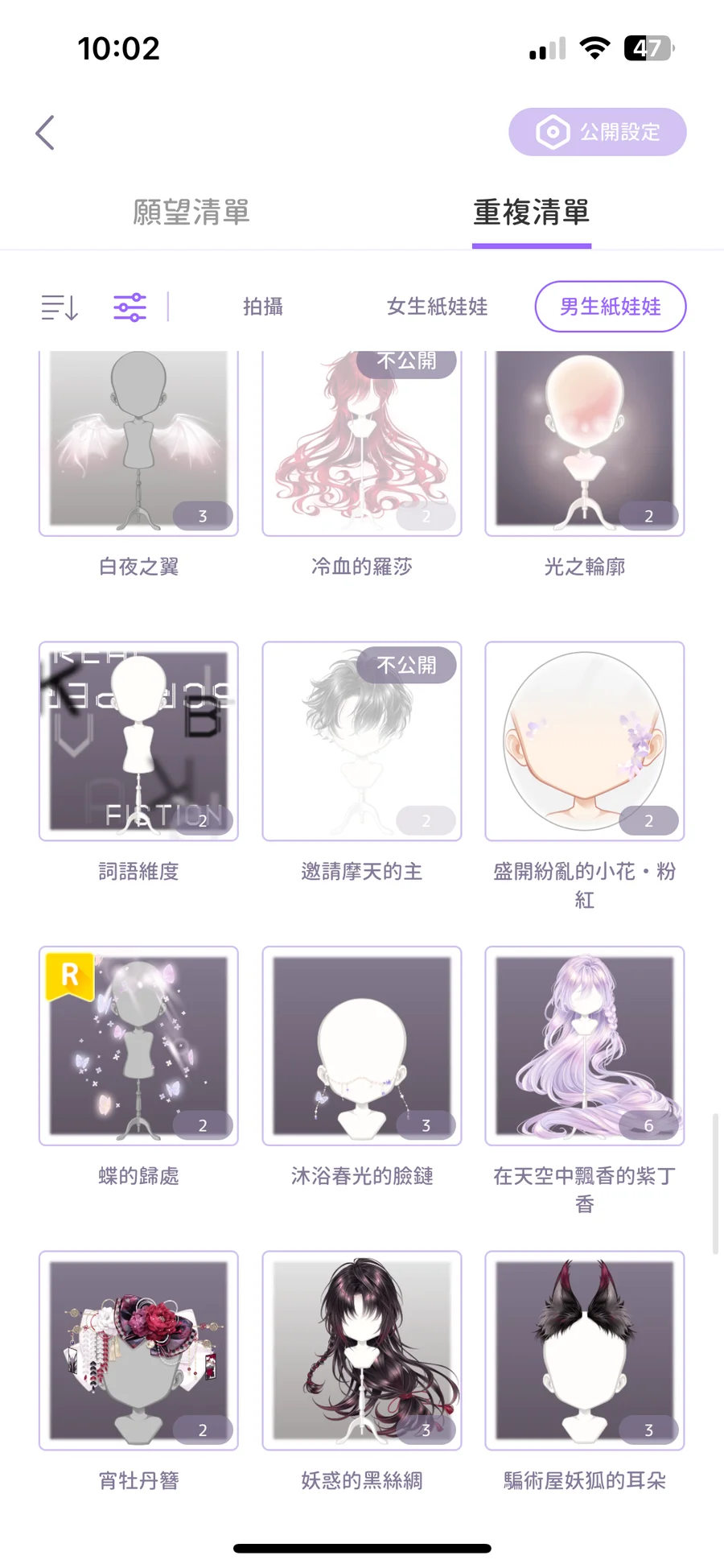Open the 宵牡丹簪 item
The image size is (724, 1568).
pyautogui.click(x=138, y=1350)
